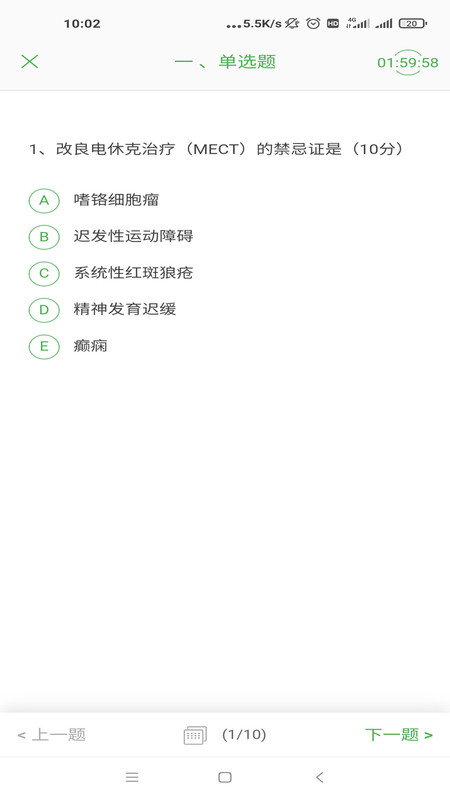This screenshot has height=800, width=450.
Task: Go to 下一题 next question
Action: coord(399,735)
